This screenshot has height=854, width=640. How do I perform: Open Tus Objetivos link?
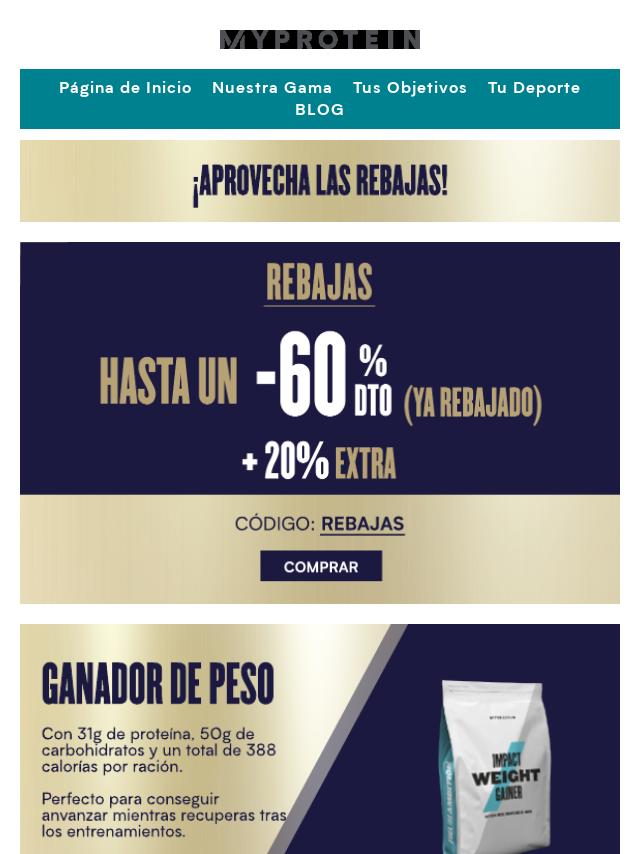(410, 88)
